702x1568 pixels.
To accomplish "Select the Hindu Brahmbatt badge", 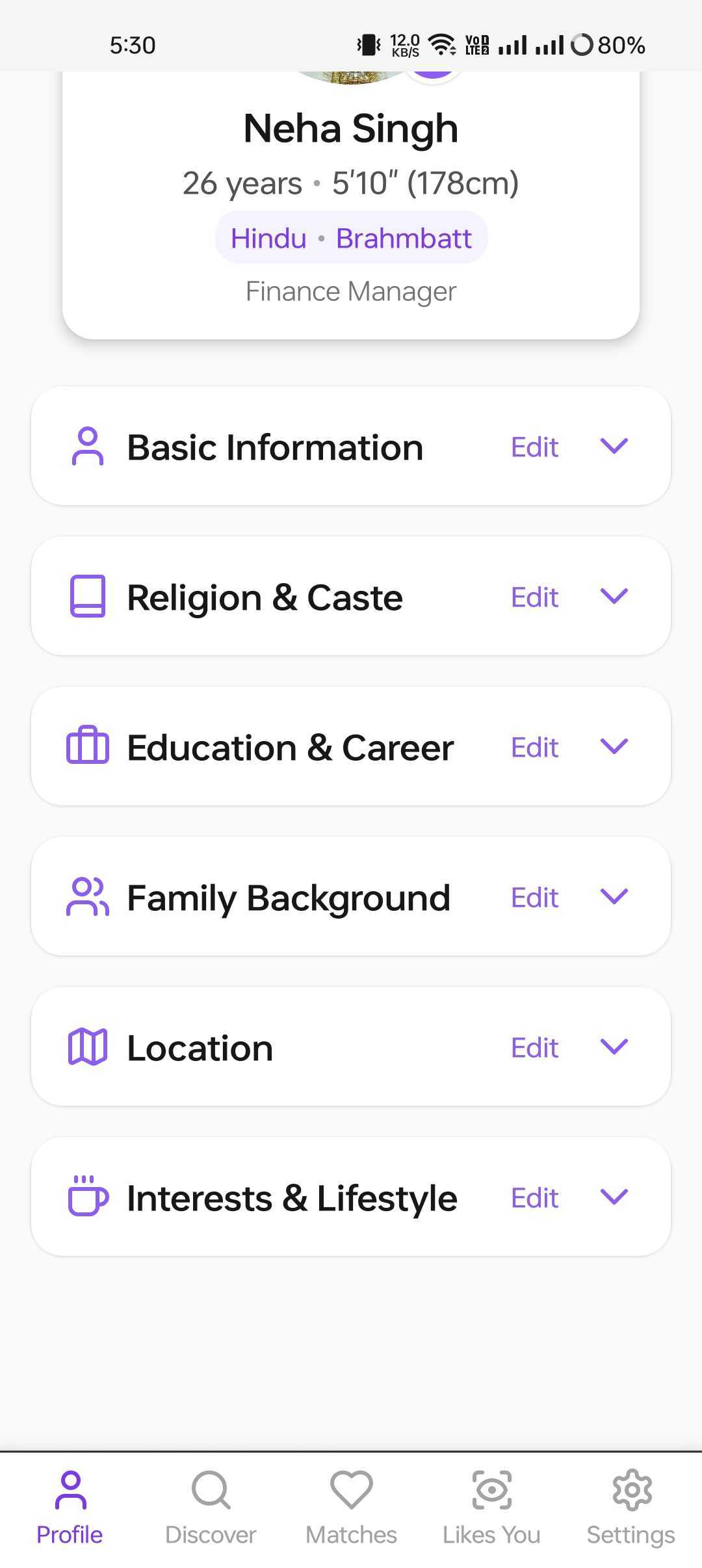I will coord(350,238).
